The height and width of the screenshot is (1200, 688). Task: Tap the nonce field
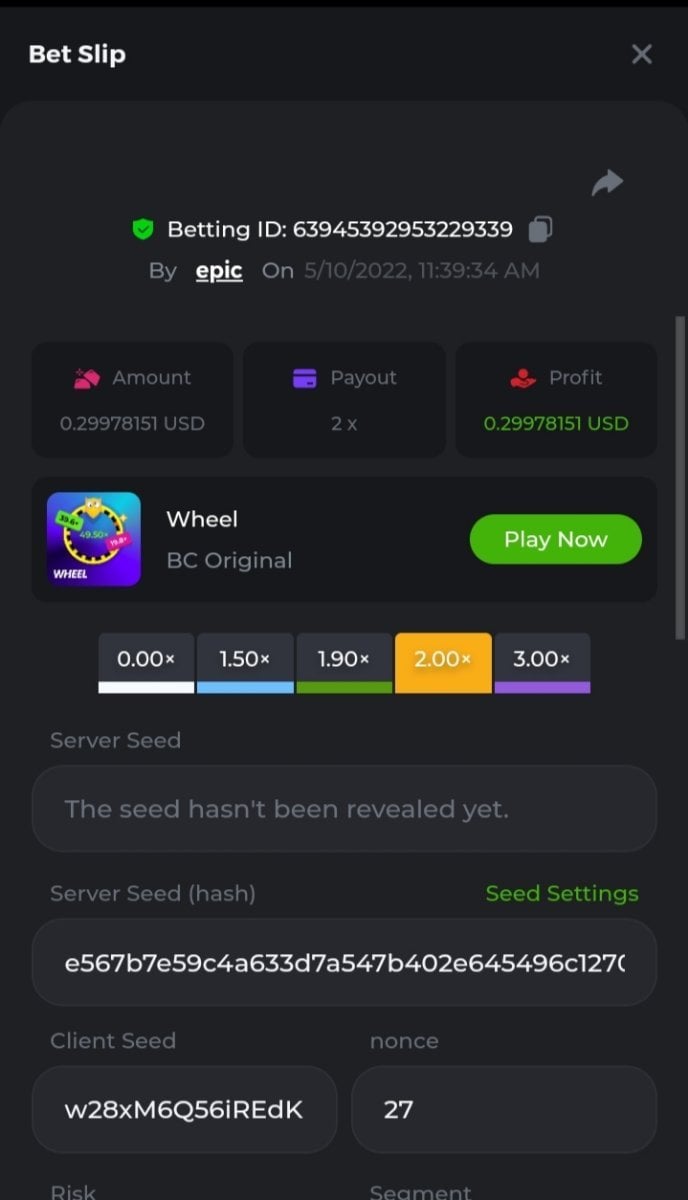click(503, 1109)
